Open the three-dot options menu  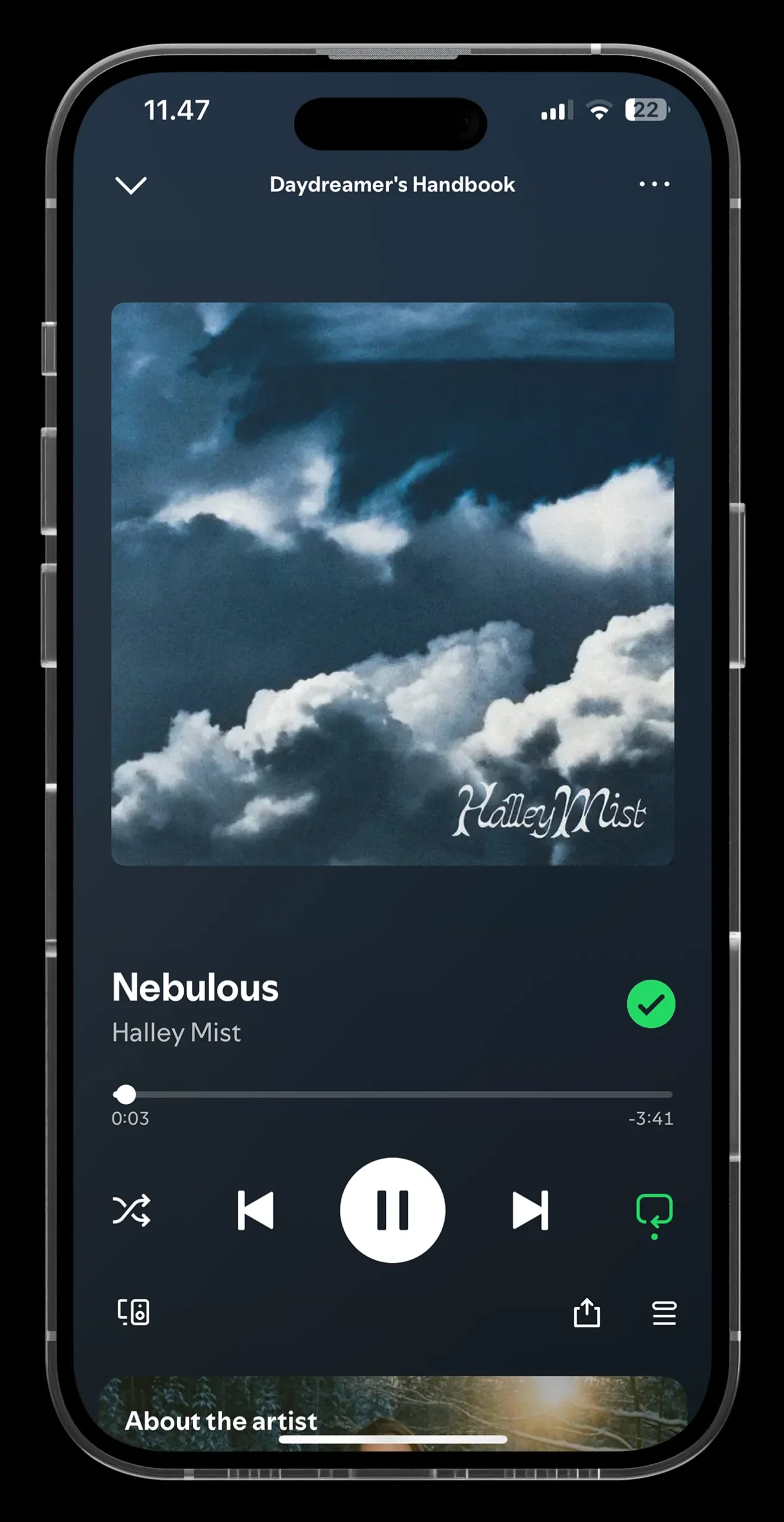point(654,184)
